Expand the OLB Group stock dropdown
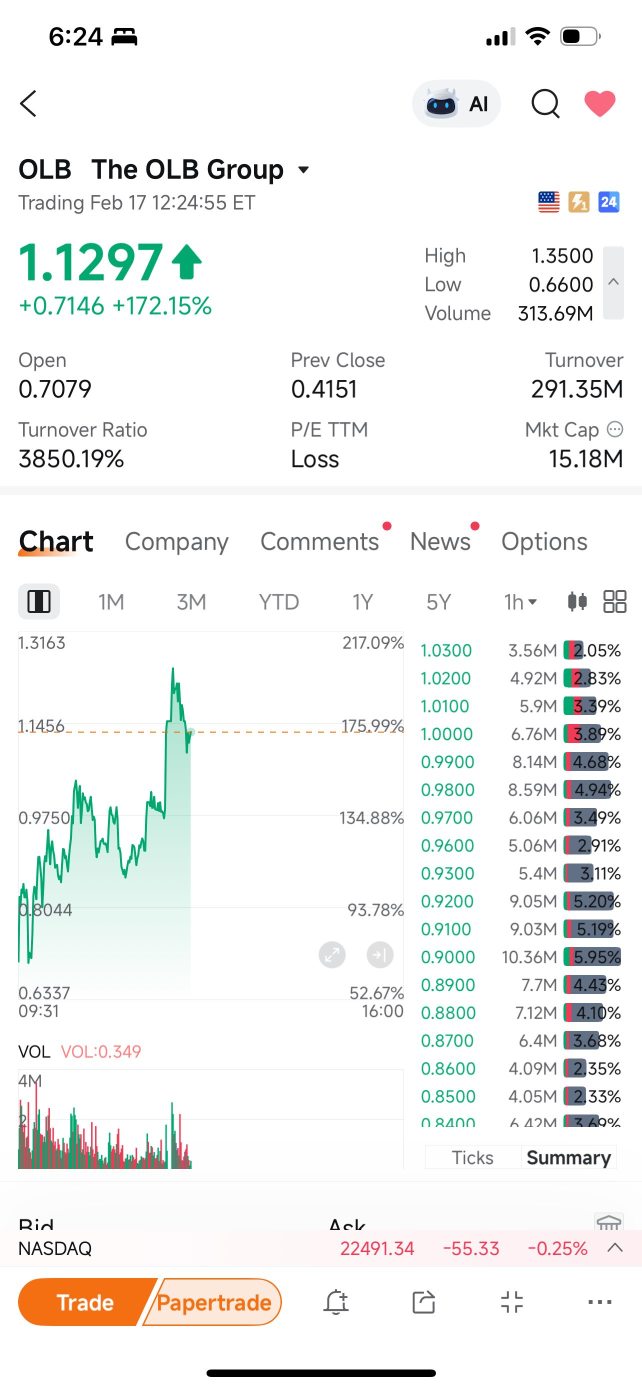This screenshot has height=1389, width=642. (x=304, y=170)
